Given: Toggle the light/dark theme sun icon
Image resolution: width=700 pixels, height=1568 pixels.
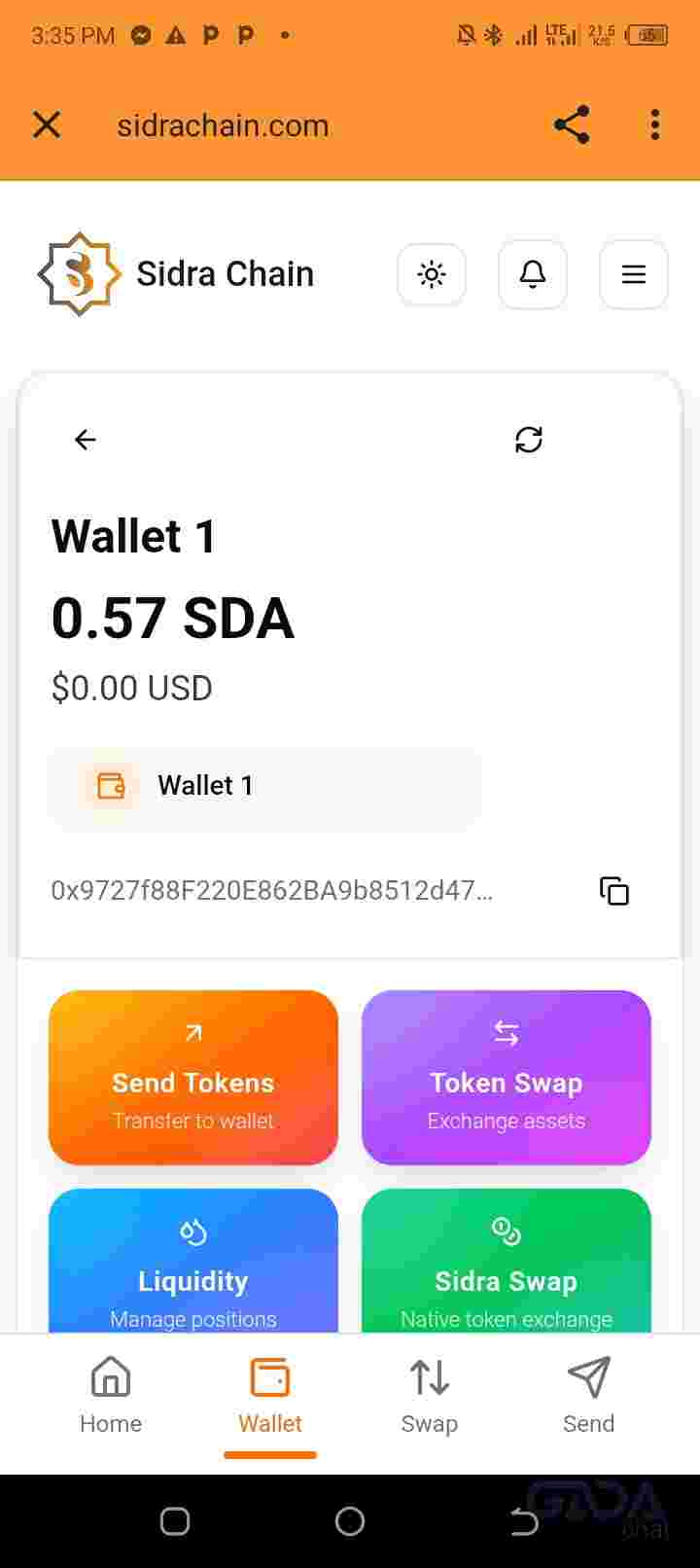Looking at the screenshot, I should point(432,274).
